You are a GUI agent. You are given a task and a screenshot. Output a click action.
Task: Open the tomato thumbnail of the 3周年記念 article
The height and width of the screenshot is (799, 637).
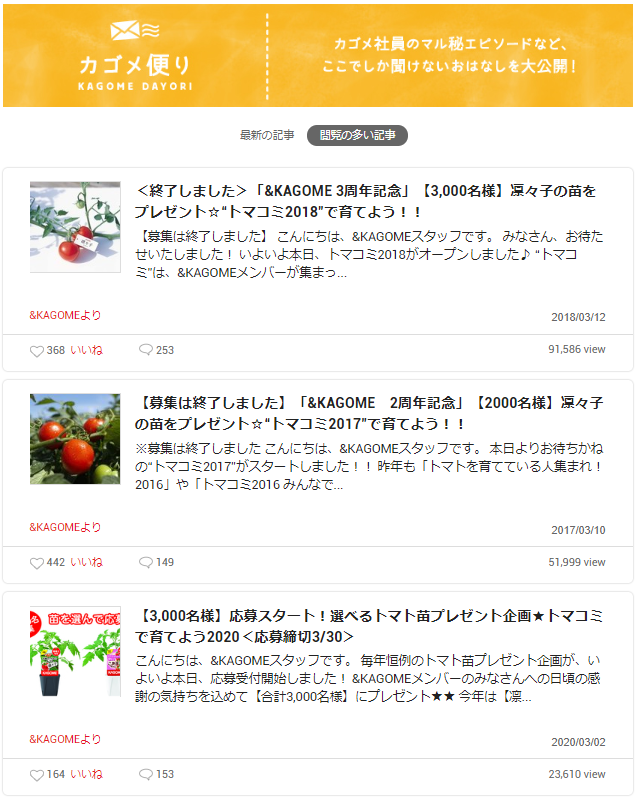[75, 227]
